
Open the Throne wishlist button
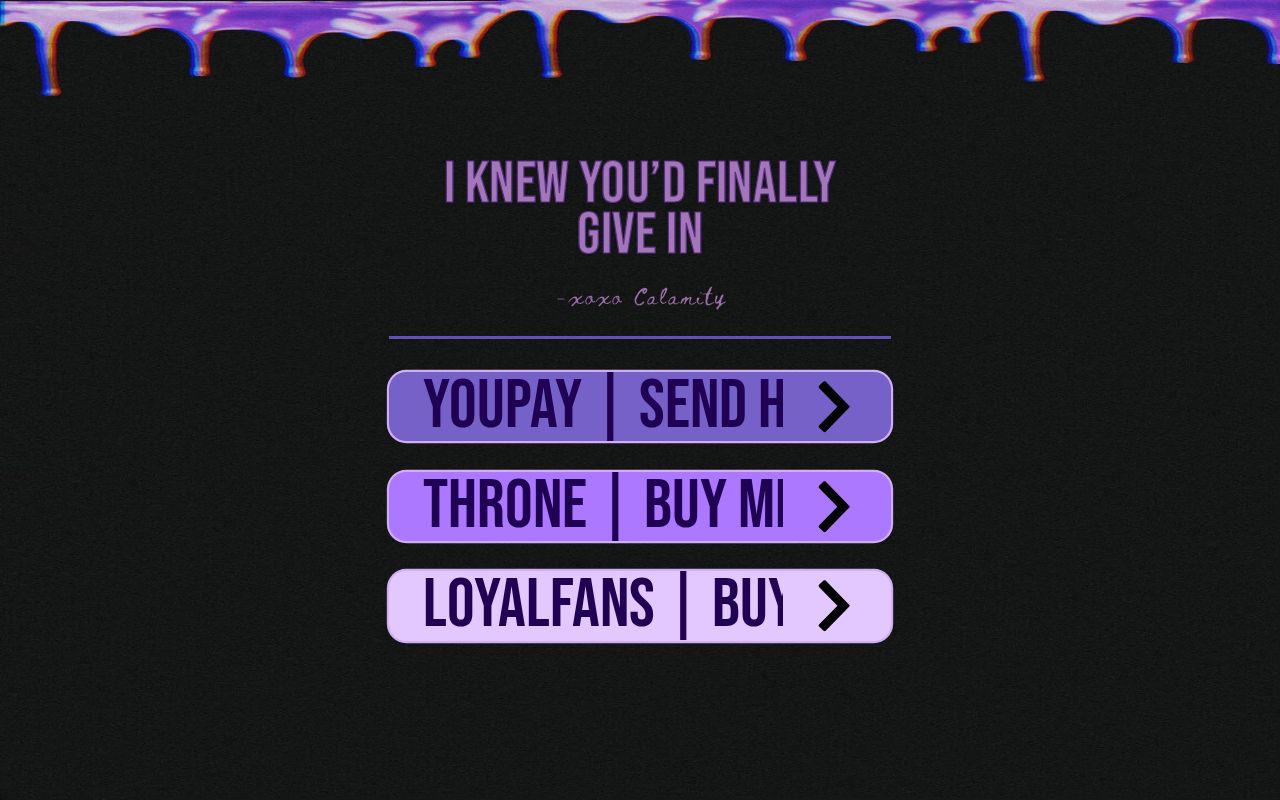coord(639,506)
